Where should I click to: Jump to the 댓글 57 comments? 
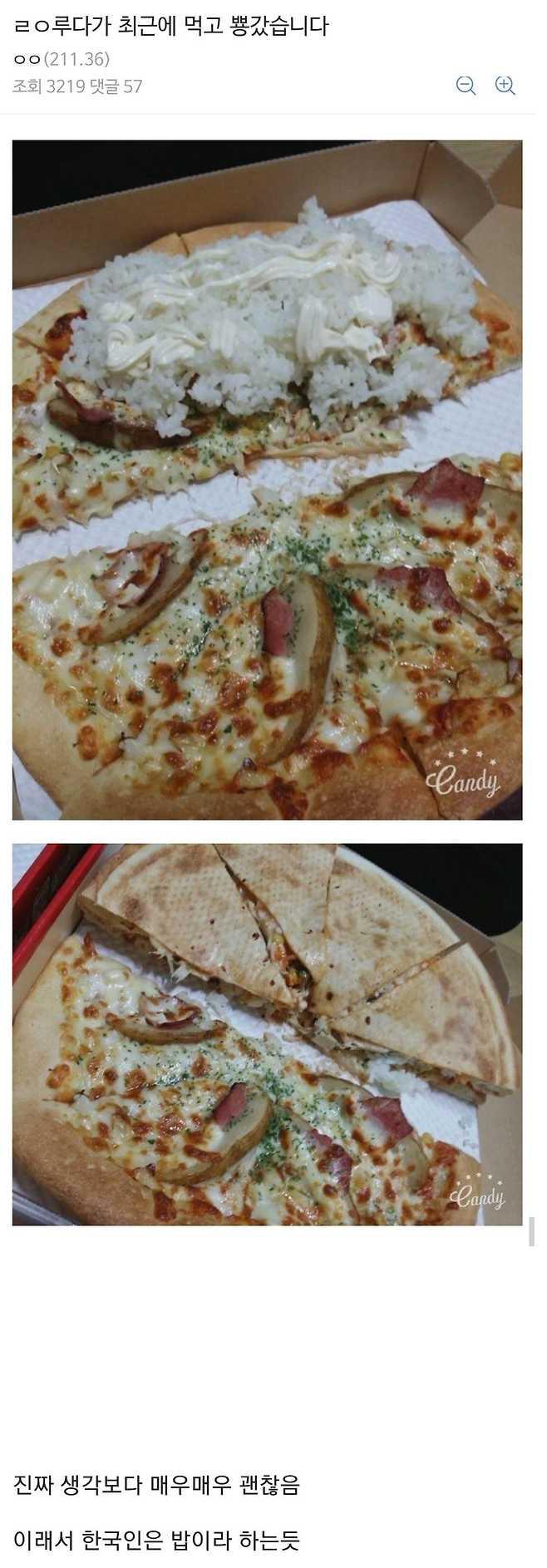[121, 86]
